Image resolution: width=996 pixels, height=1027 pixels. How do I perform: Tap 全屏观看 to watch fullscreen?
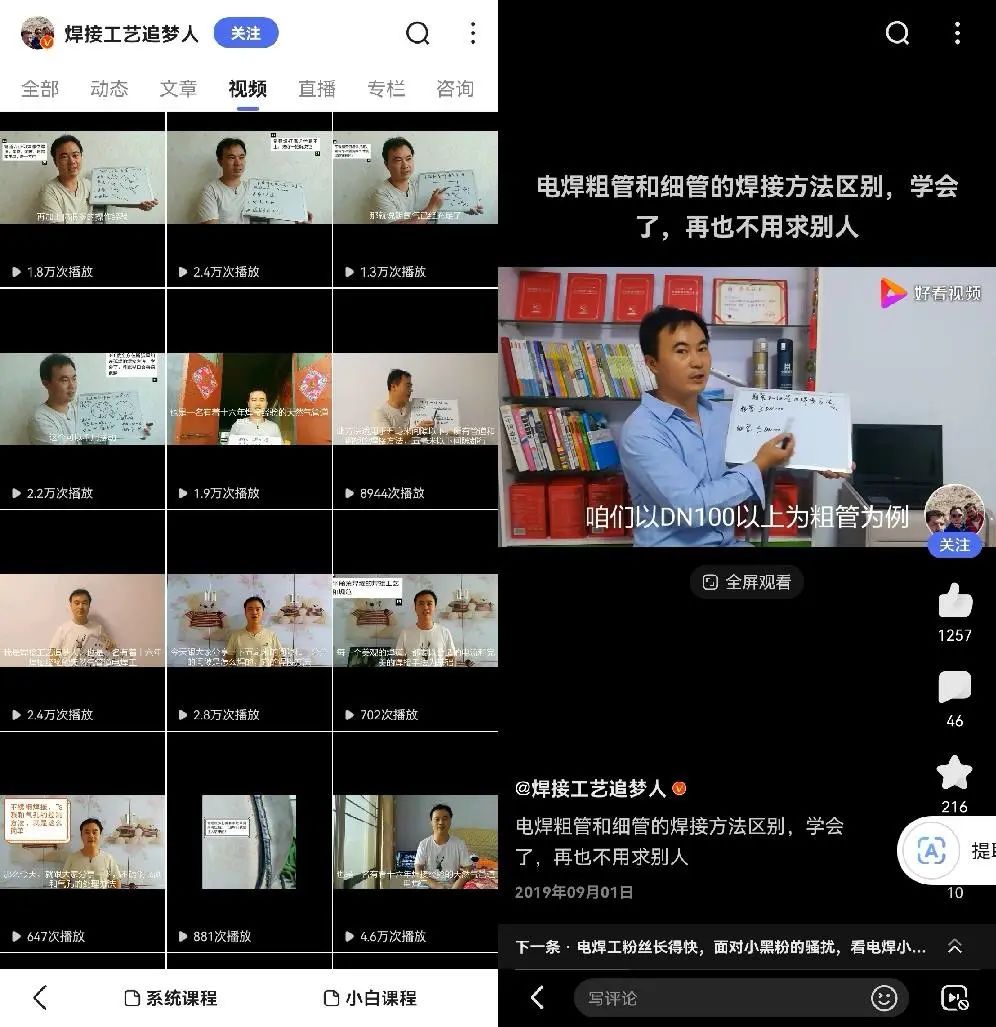747,581
